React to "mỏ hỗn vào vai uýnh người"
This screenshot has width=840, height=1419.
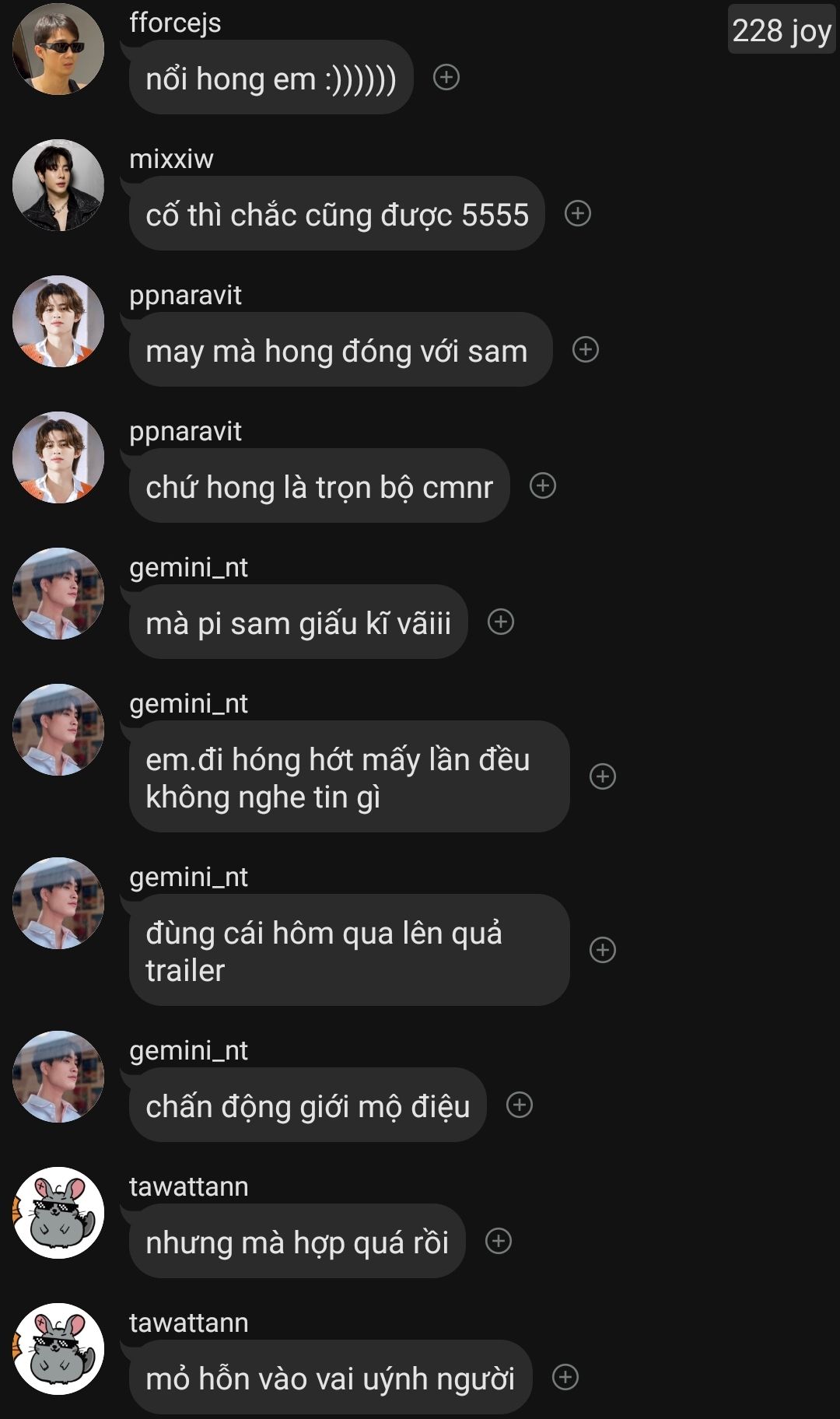[565, 1377]
